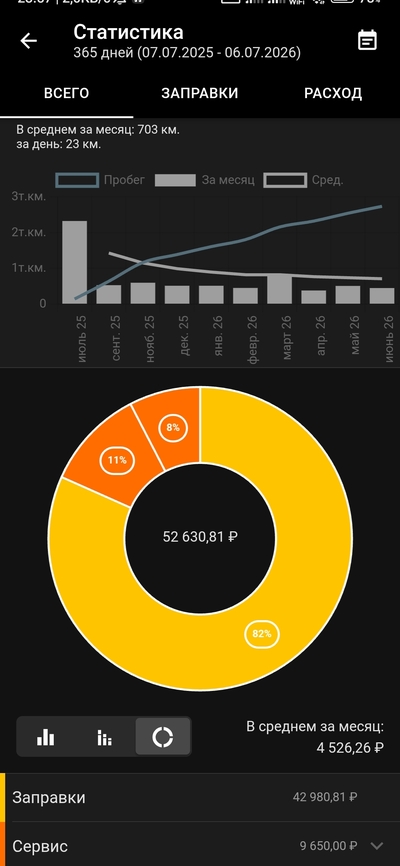Switch to the grouped bars chart view

[104, 737]
